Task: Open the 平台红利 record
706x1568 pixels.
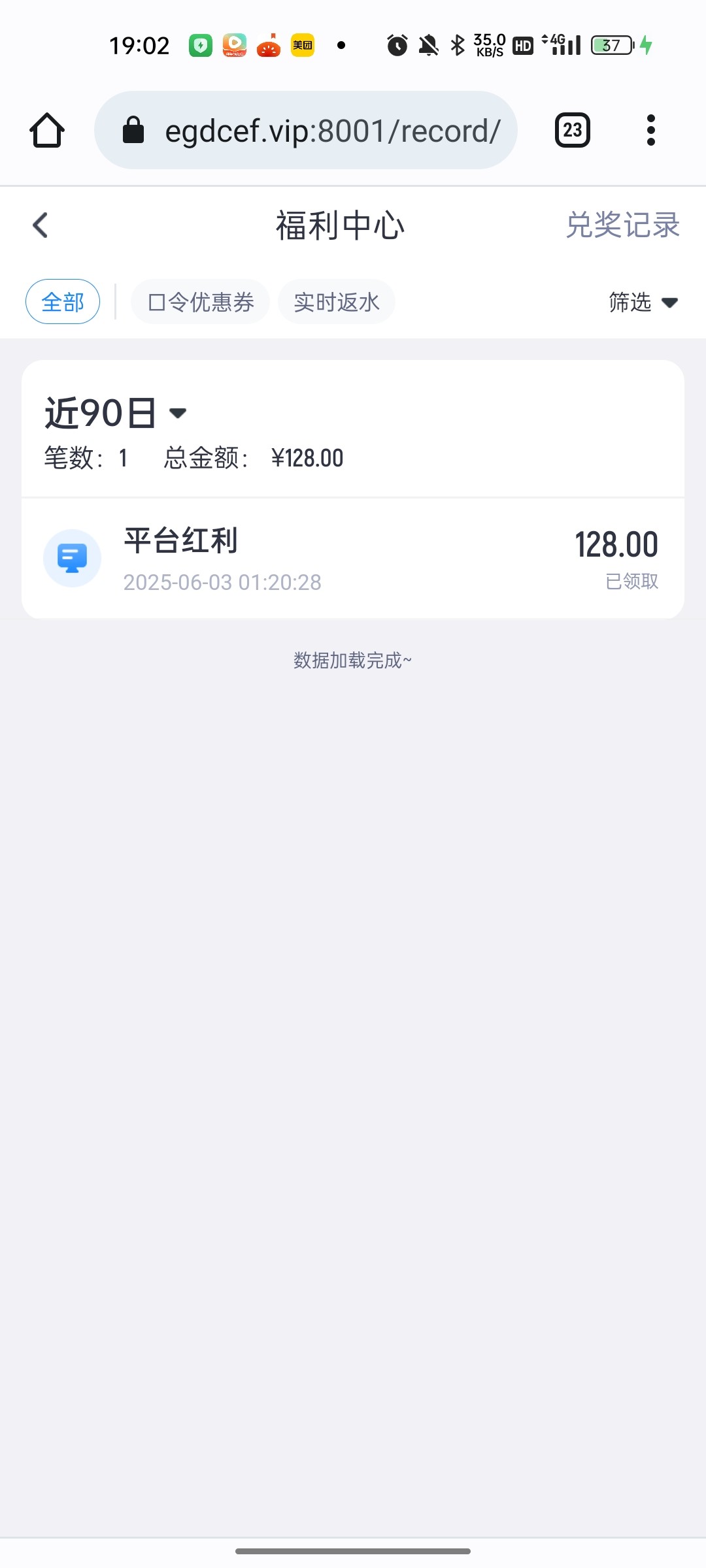Action: tap(353, 559)
